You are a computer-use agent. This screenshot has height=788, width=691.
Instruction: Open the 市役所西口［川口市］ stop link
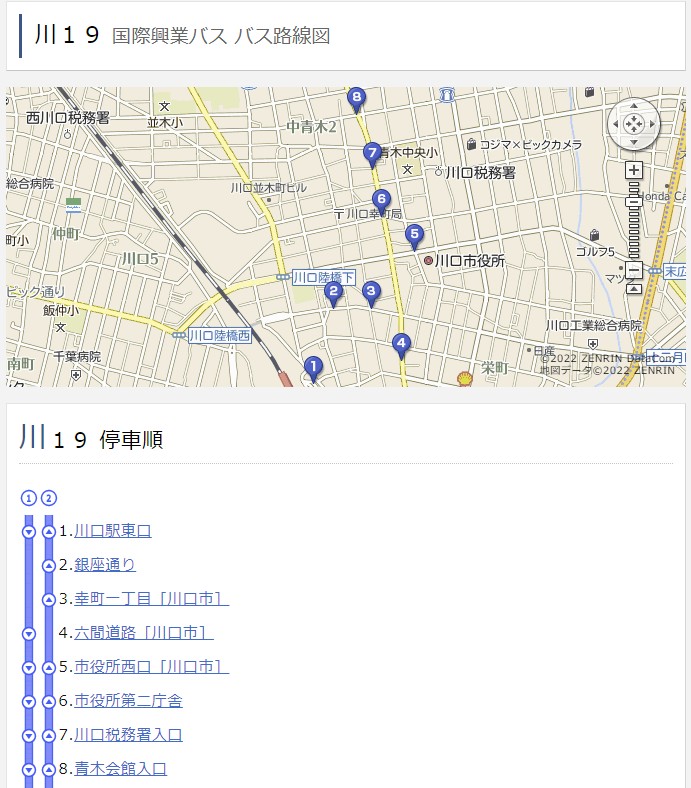tap(151, 666)
